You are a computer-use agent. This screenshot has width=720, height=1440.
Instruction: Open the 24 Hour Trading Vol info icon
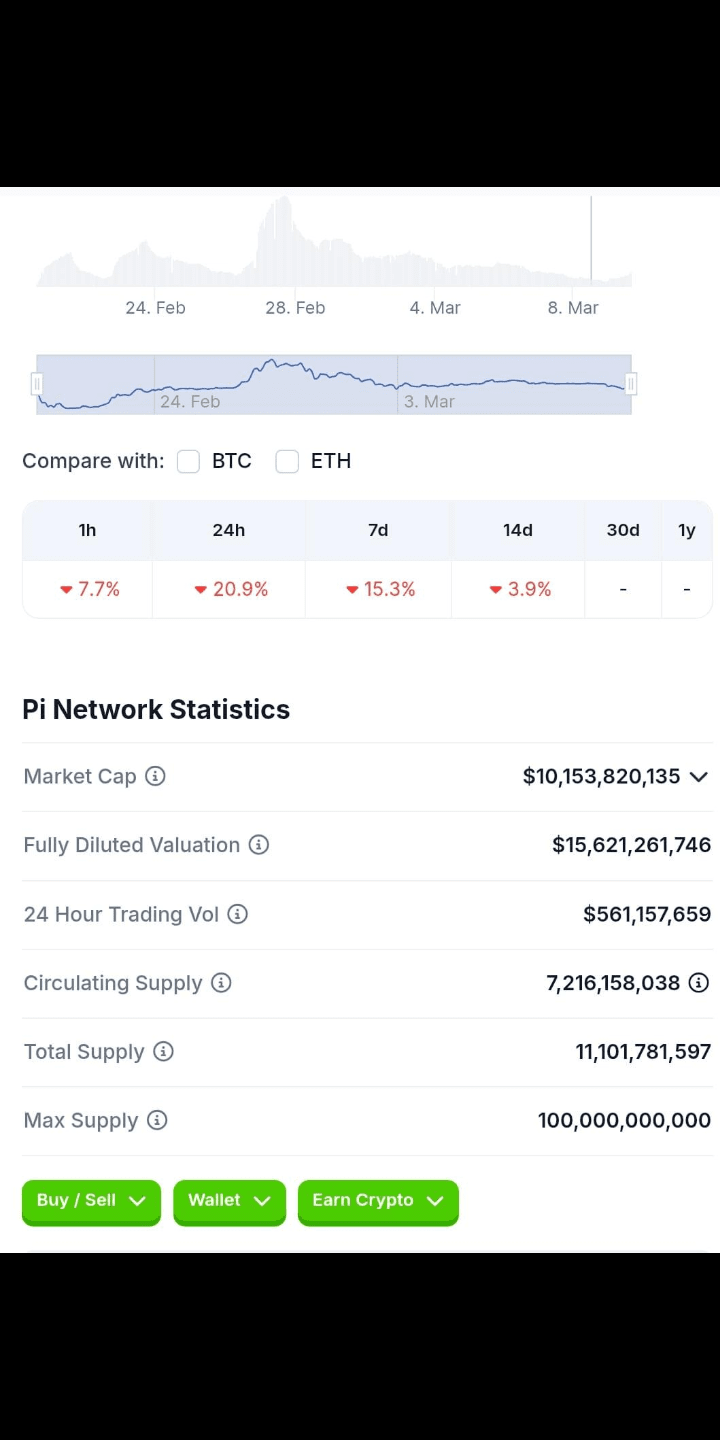[238, 914]
